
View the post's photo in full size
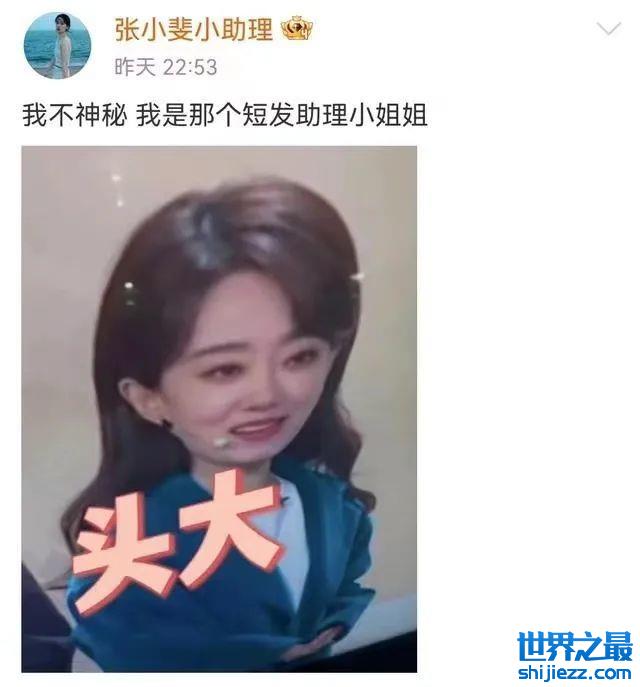219,408
